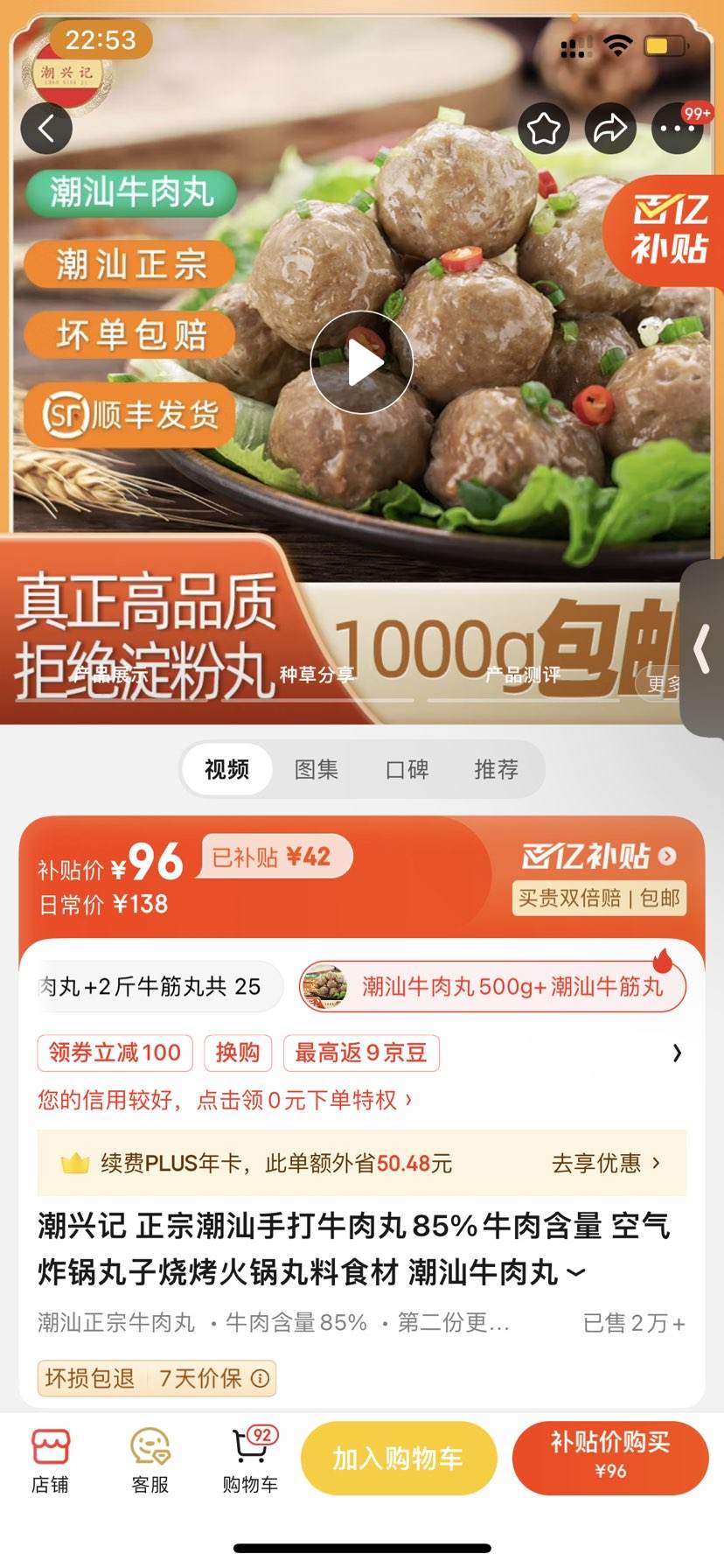Screen dimensions: 724x1568
Task: Buy now via 补贴价购买 ¥96
Action: 611,1458
